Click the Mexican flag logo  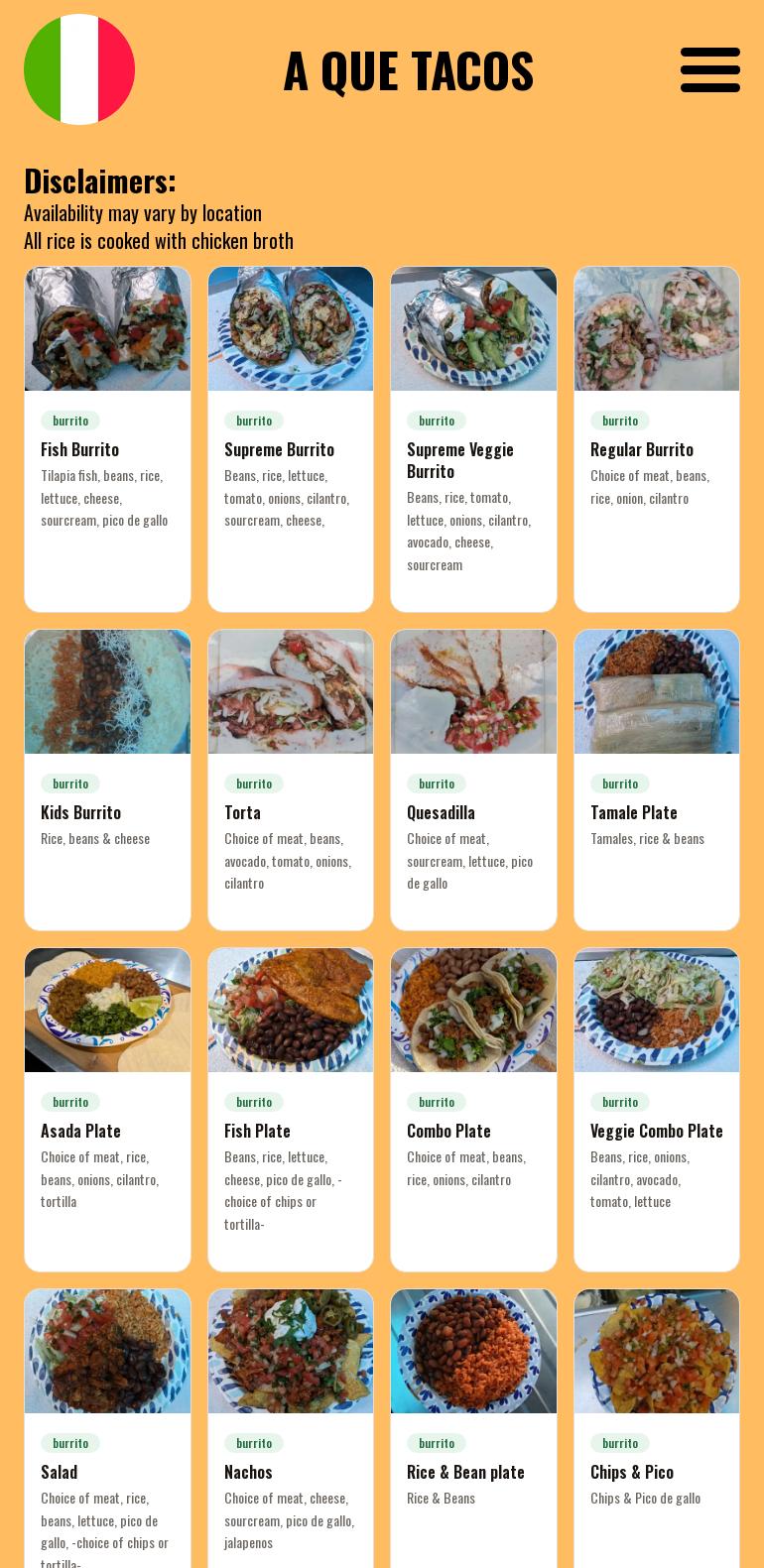[79, 69]
